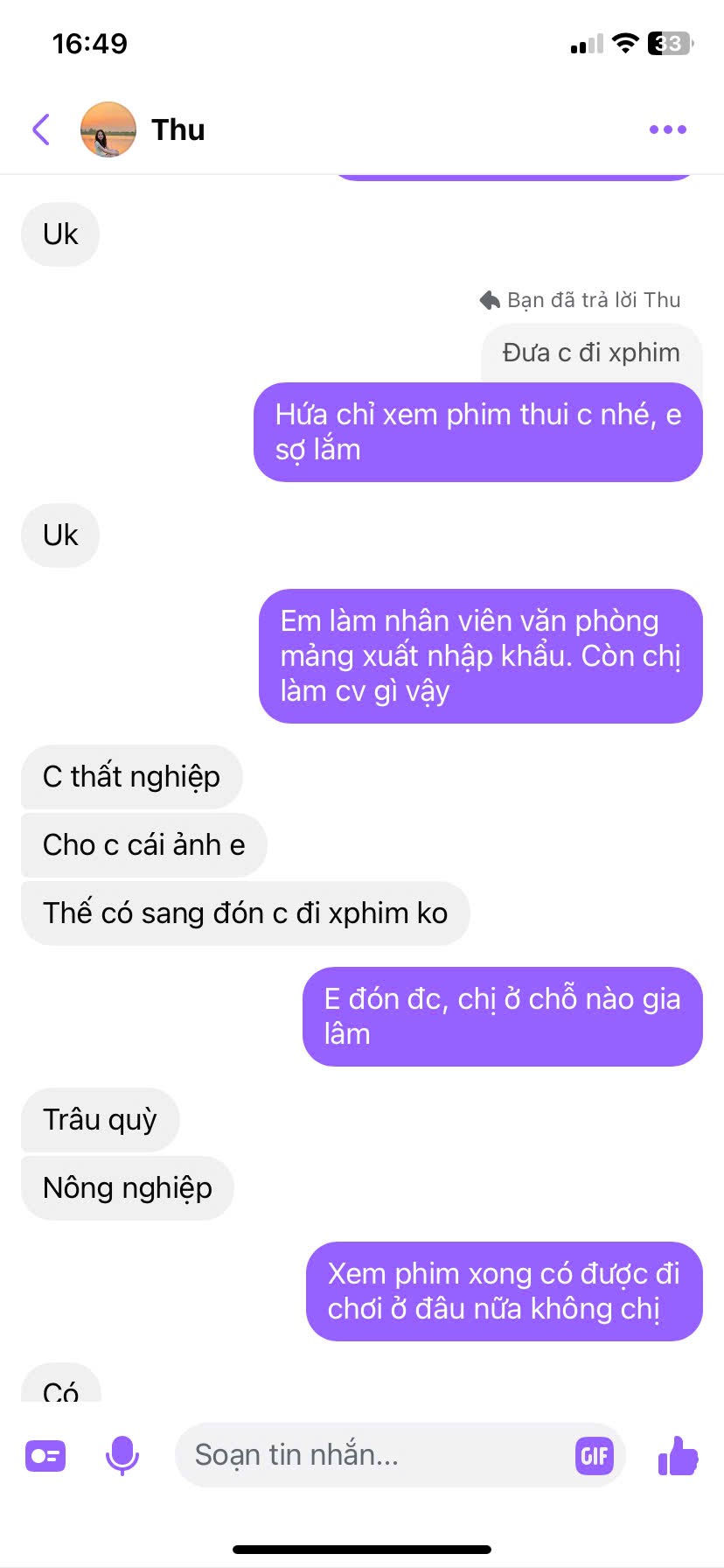Tap the contact card icon
This screenshot has width=724, height=1568.
45,1456
